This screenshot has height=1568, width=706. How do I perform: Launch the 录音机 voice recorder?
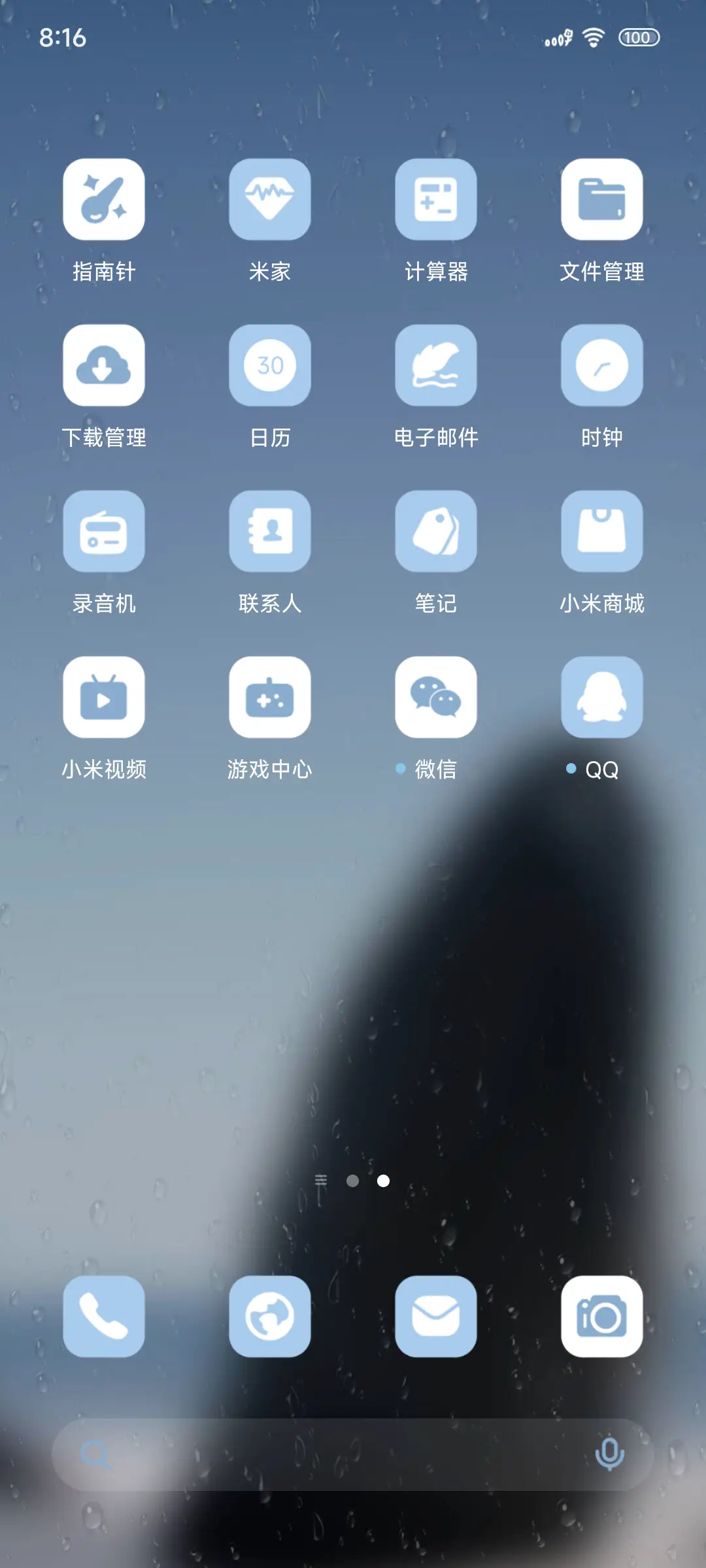point(104,531)
